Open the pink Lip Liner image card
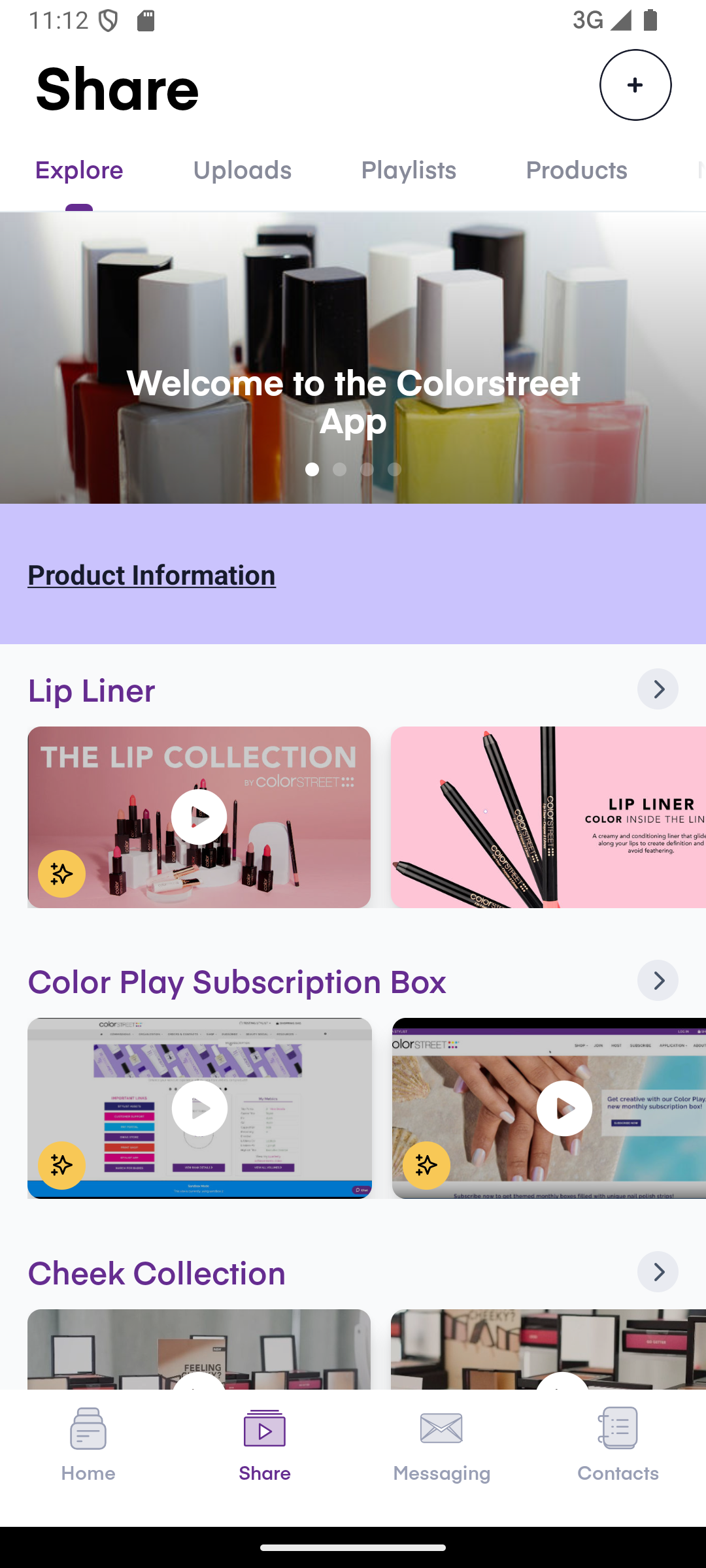 pos(548,817)
